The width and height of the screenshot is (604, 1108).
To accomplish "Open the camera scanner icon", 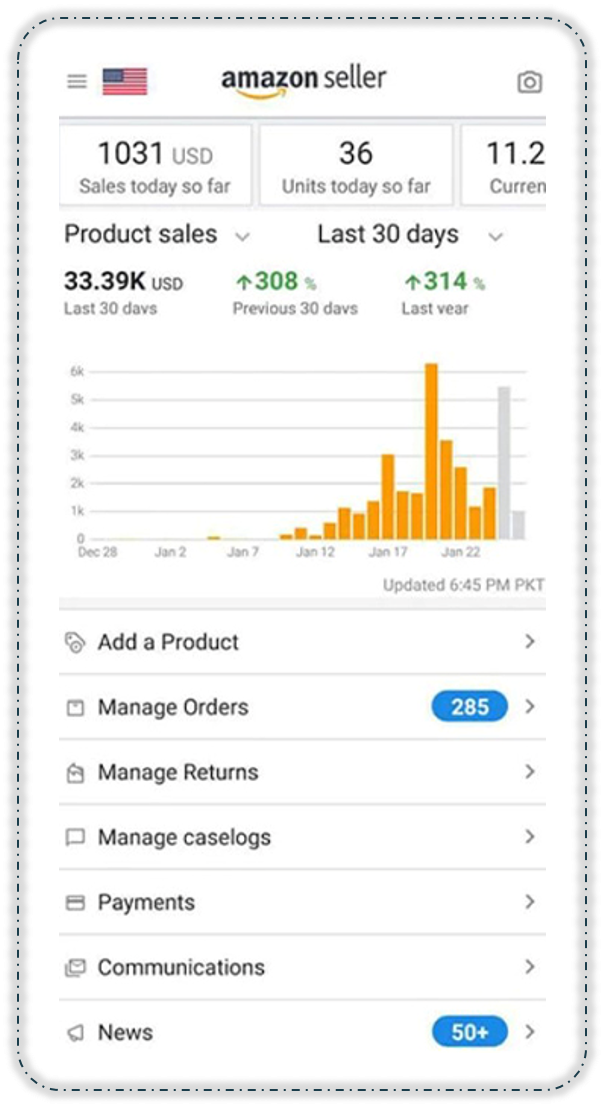I will pos(529,82).
